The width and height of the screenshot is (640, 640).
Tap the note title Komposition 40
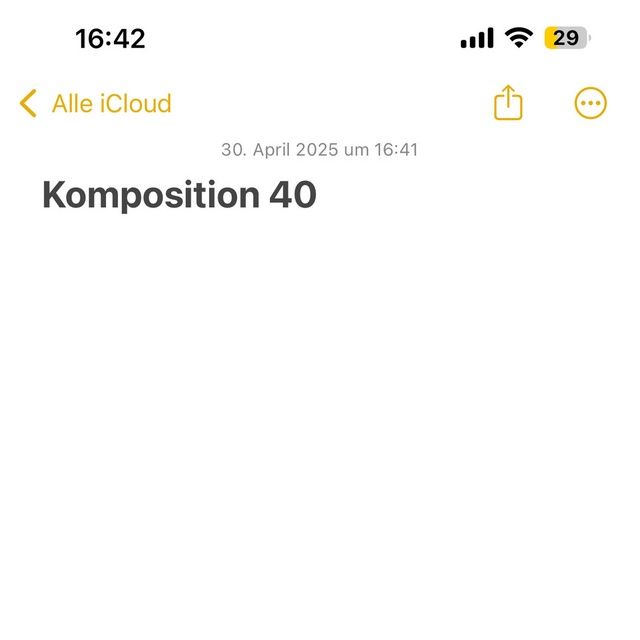(179, 196)
